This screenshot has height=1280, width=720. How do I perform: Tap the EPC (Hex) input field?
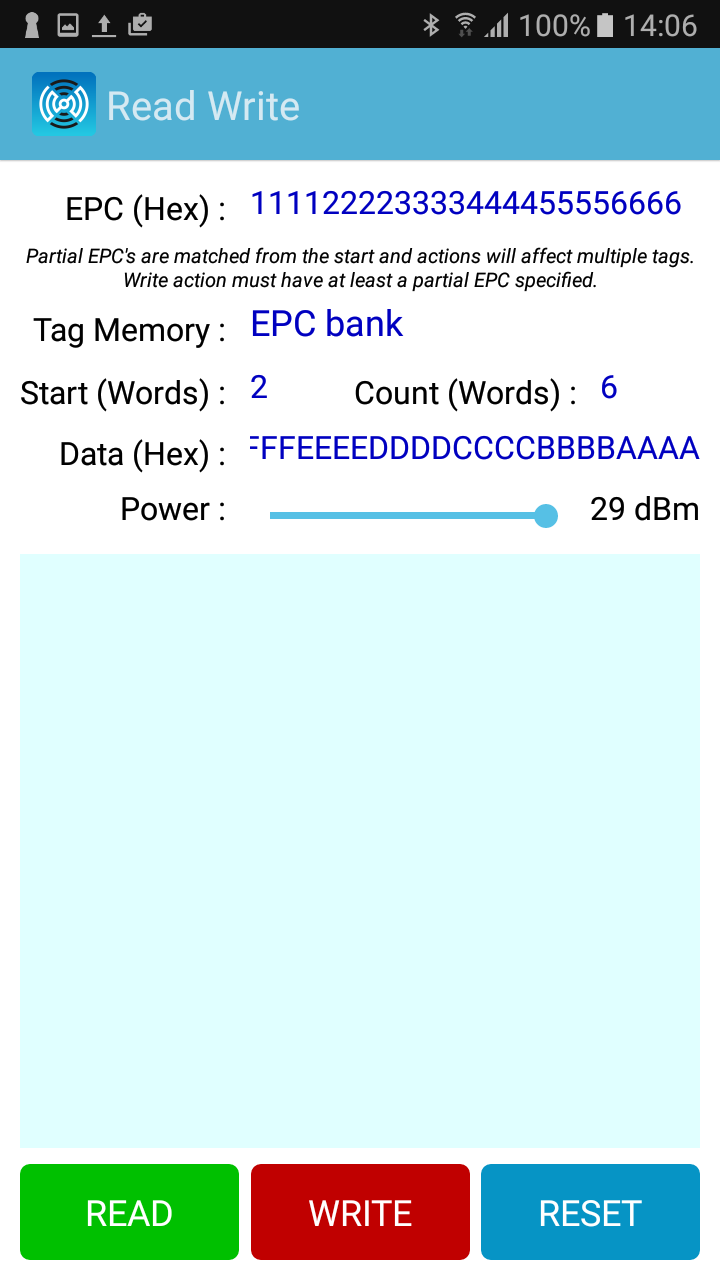pyautogui.click(x=466, y=204)
